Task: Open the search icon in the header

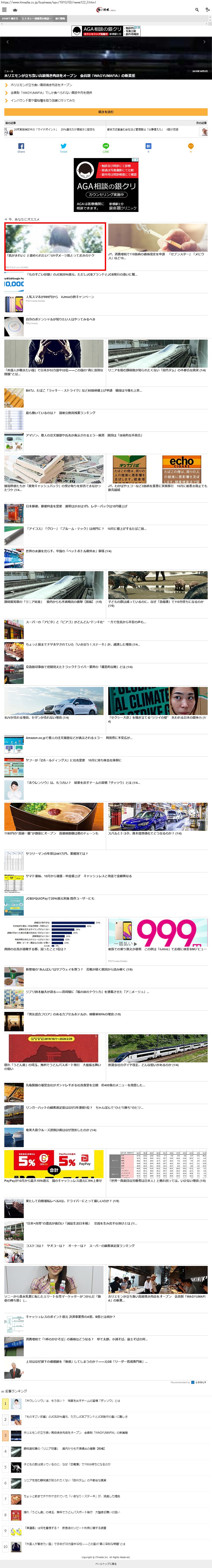Action: click(197, 10)
